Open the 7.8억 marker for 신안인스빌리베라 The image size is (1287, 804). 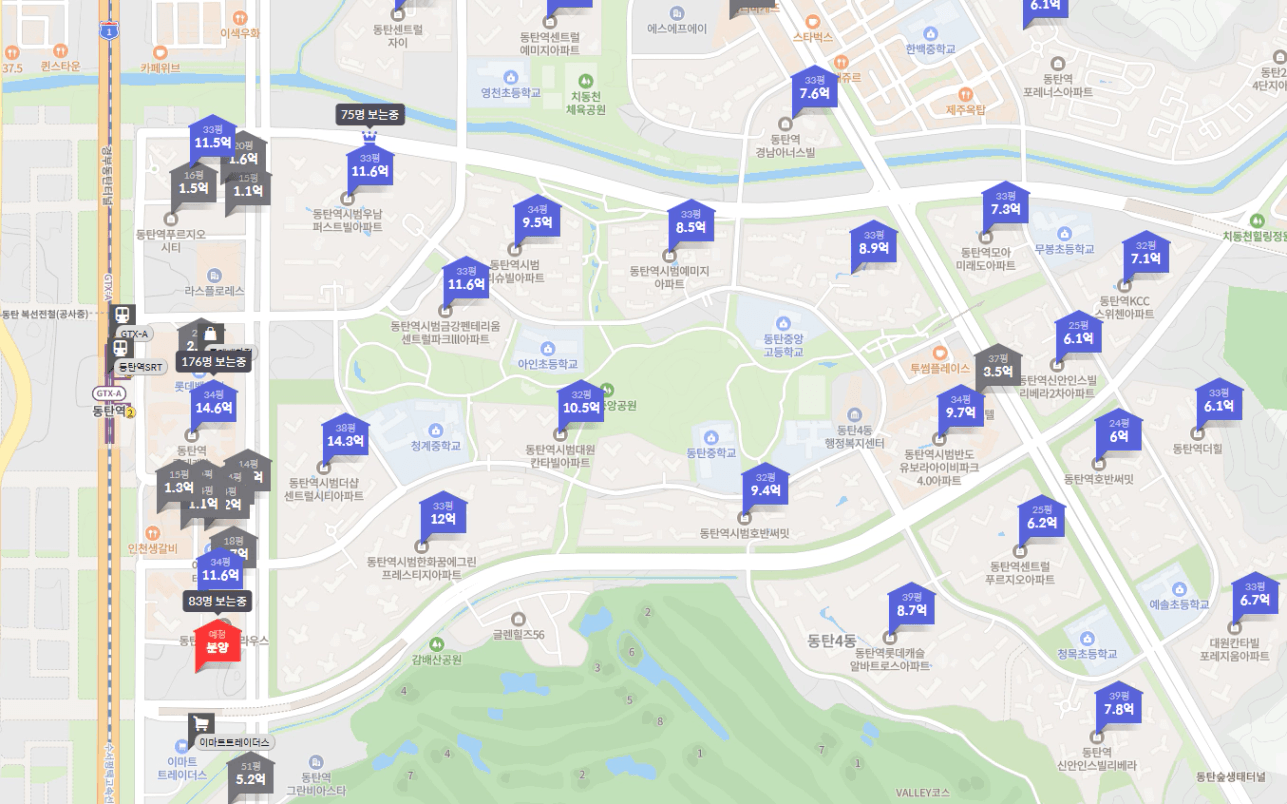(1118, 705)
